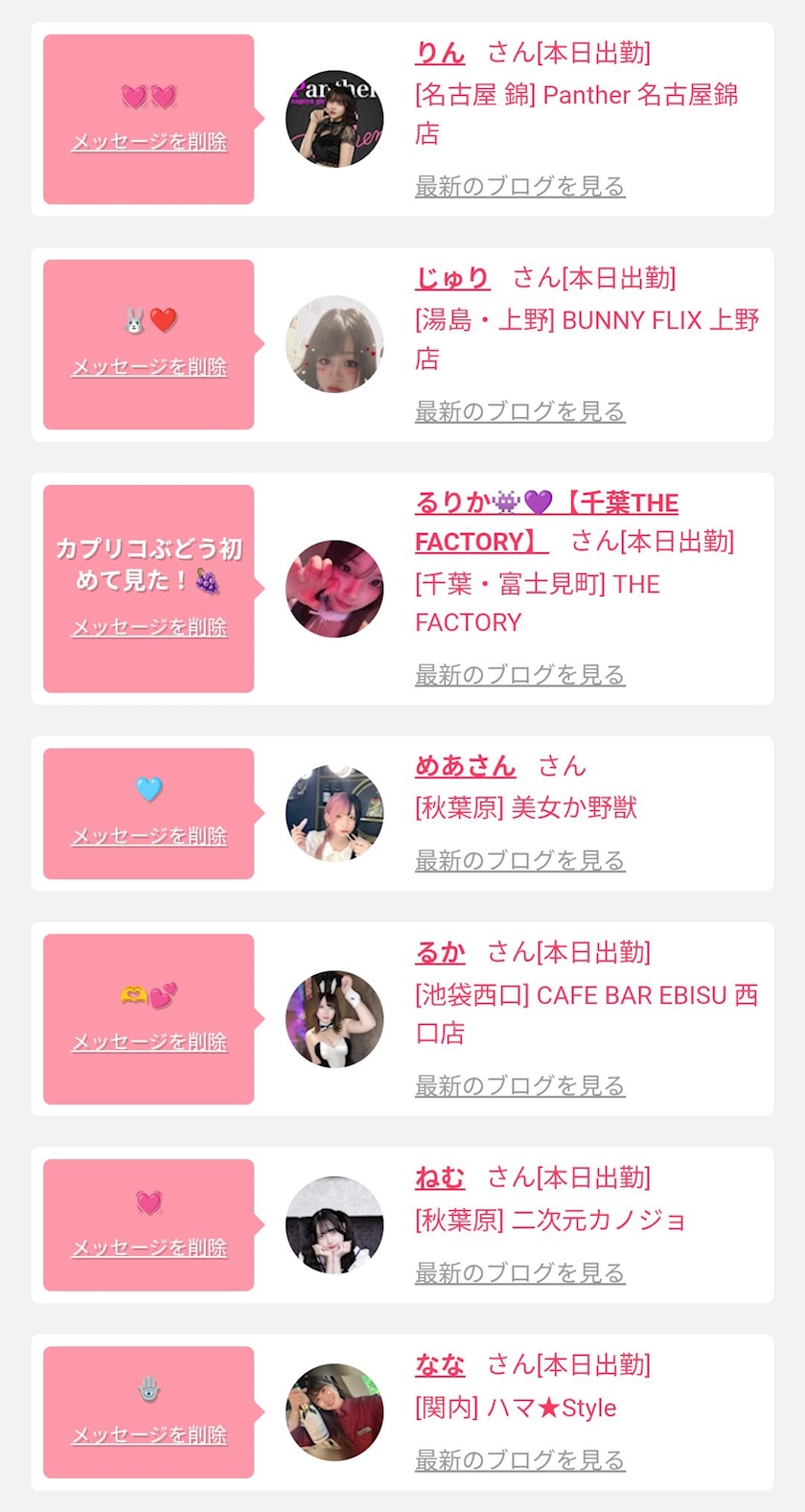
Task: Open めあさん's profile name link
Action: point(465,766)
